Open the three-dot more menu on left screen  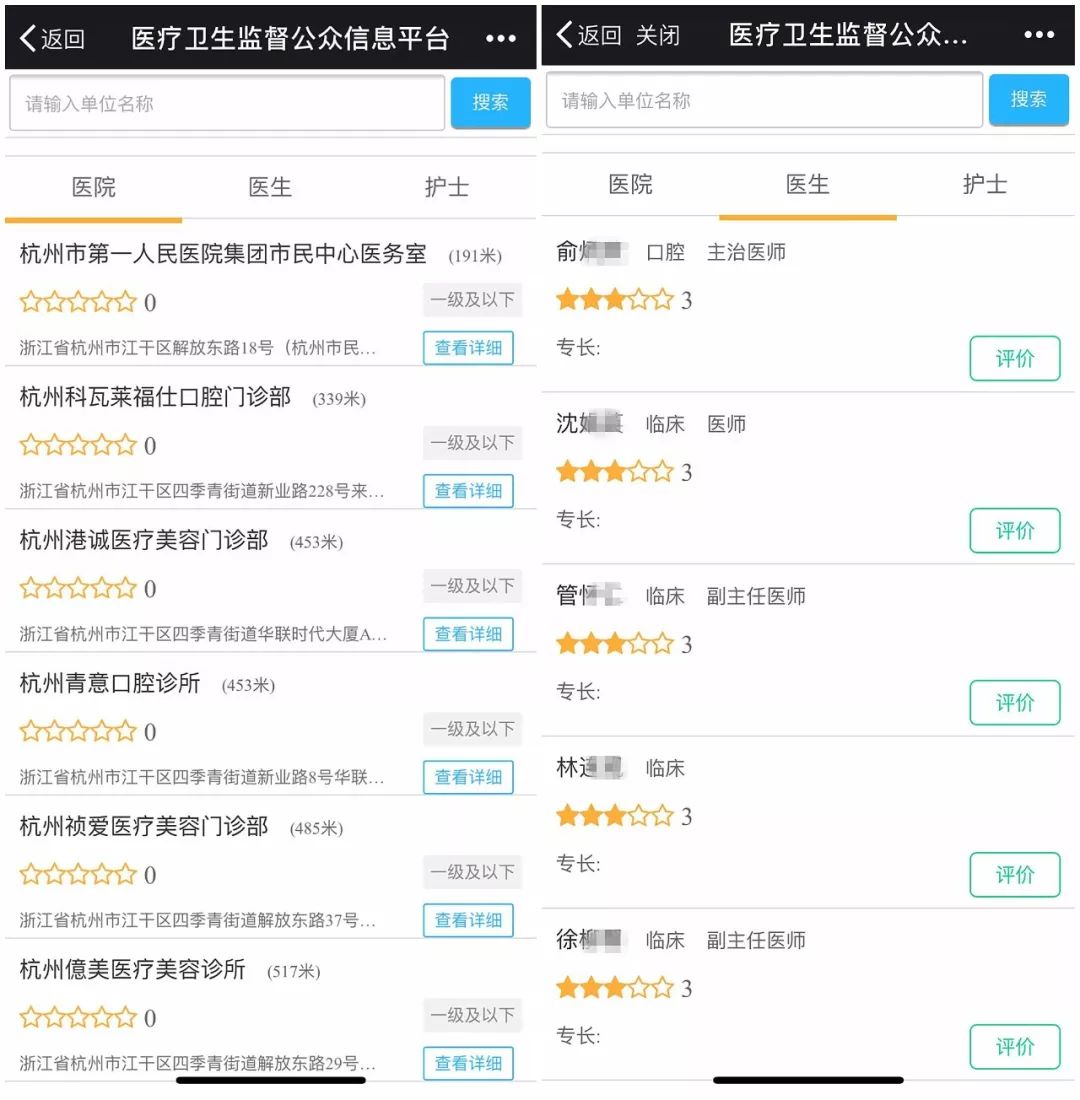pyautogui.click(x=500, y=36)
